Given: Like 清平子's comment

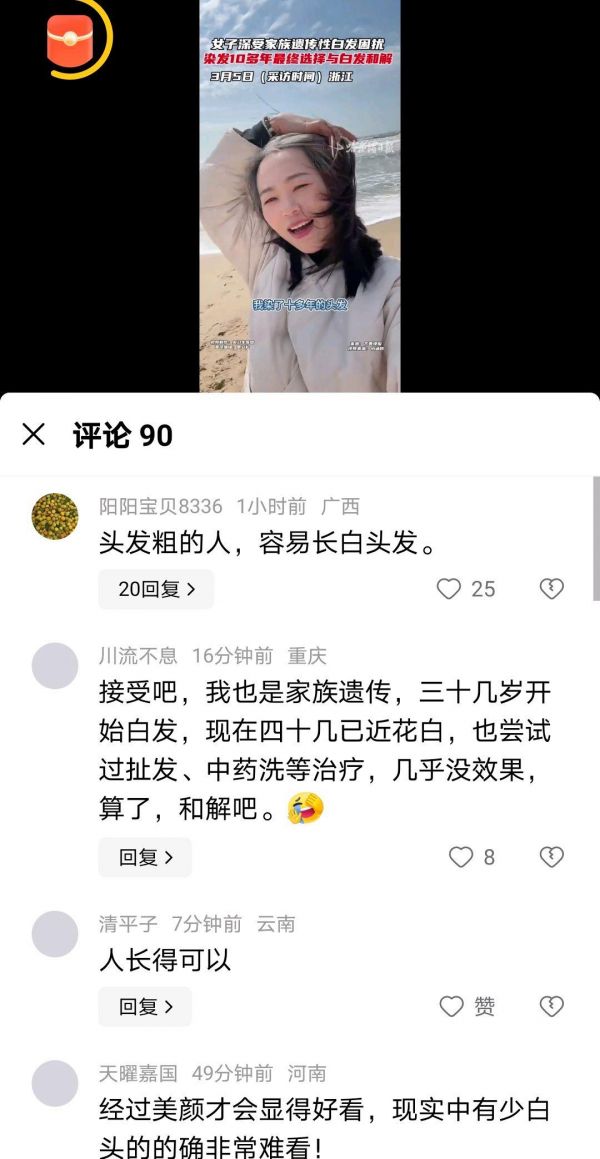Looking at the screenshot, I should [x=452, y=1006].
